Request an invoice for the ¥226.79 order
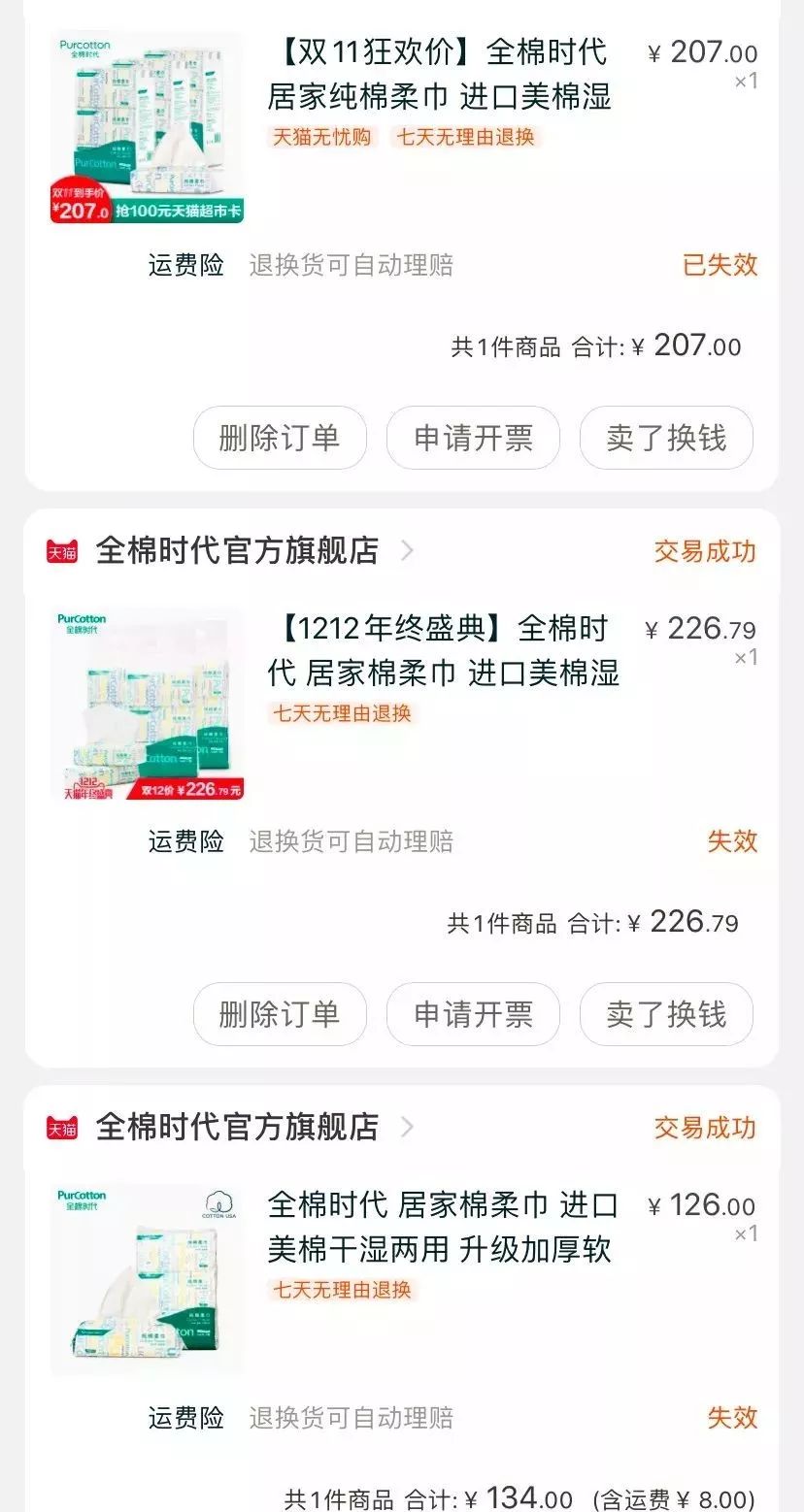This screenshot has width=804, height=1512. [x=473, y=1014]
